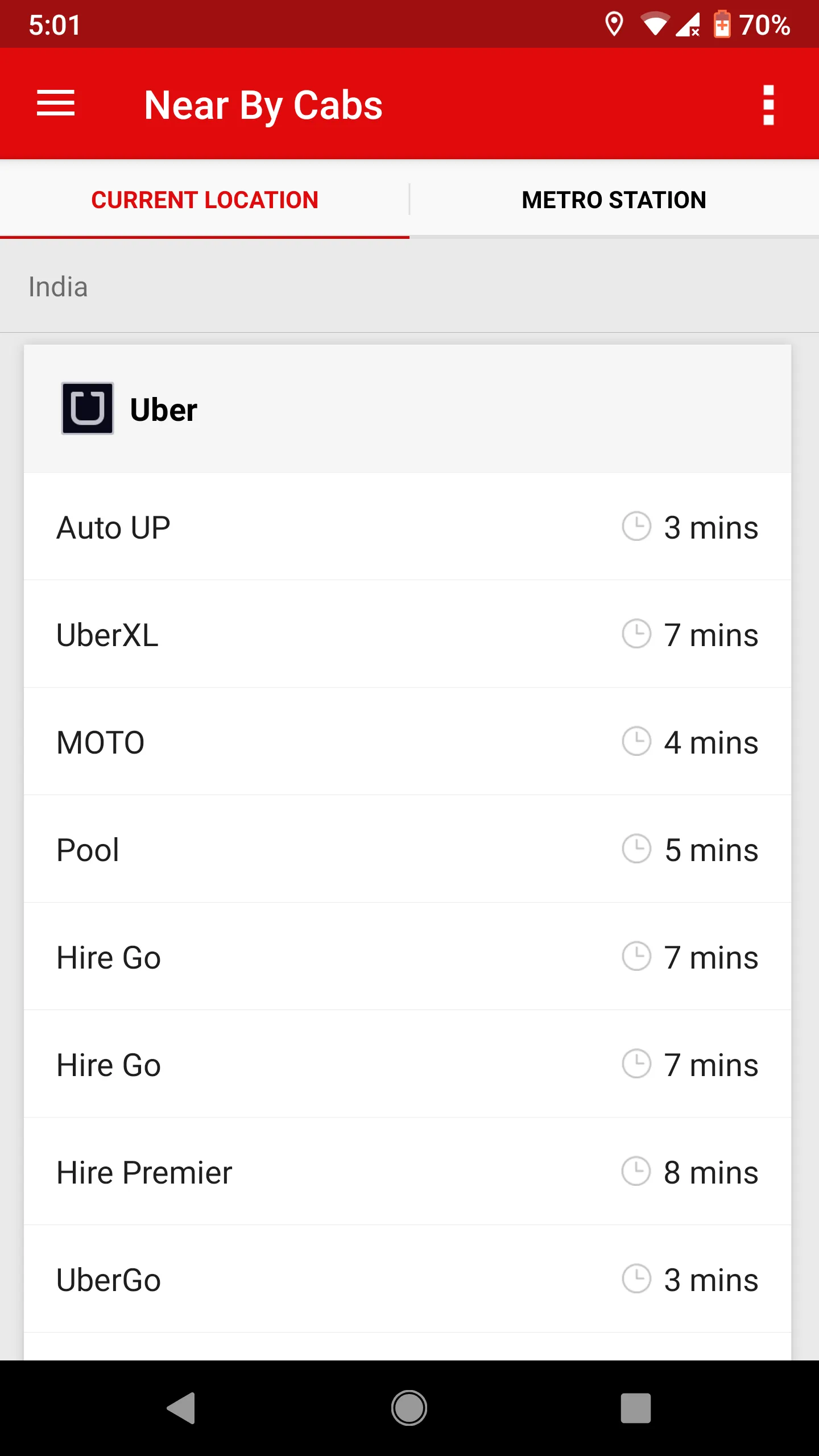Image resolution: width=819 pixels, height=1456 pixels.
Task: Switch to the METRO STATION tab
Action: (x=613, y=200)
